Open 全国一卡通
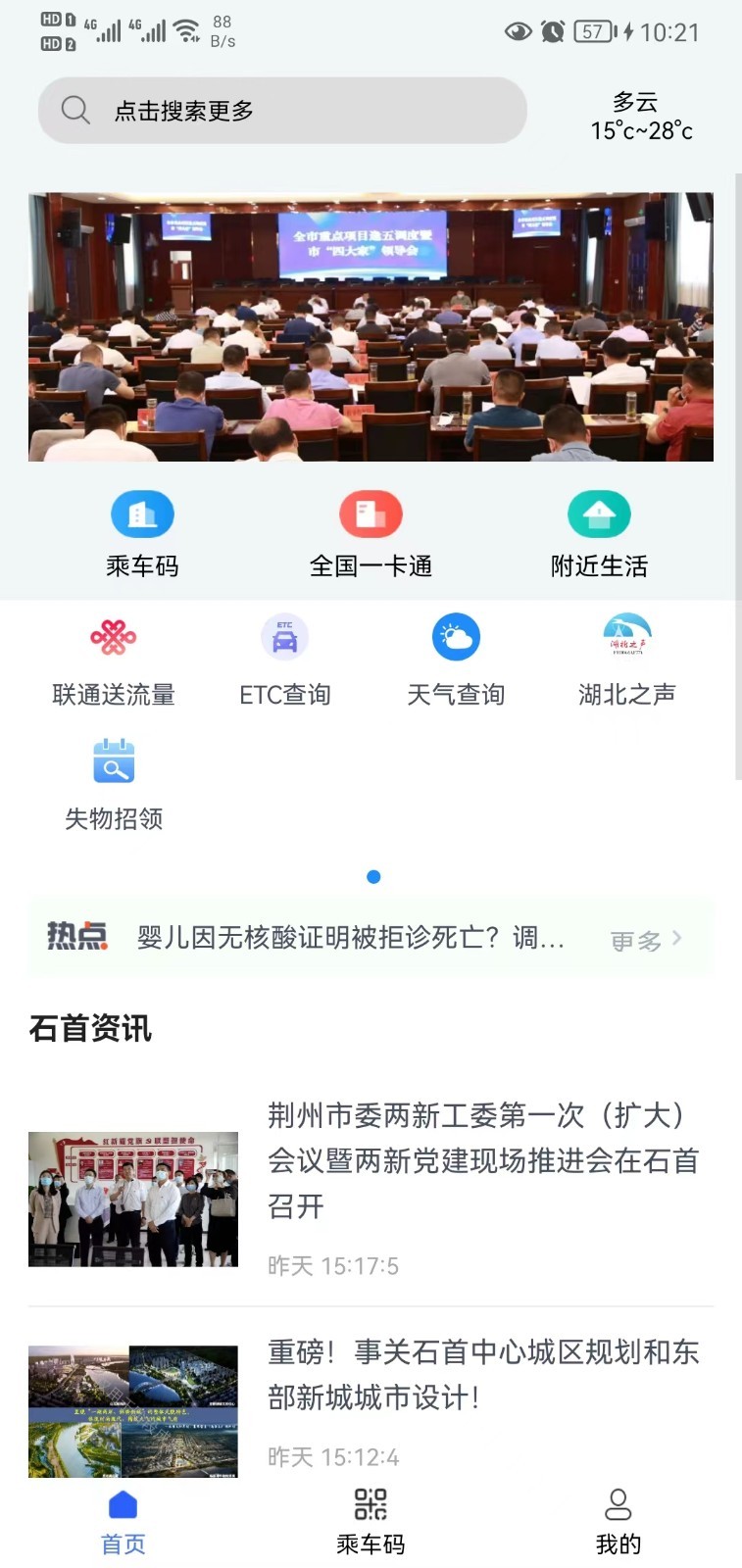The height and width of the screenshot is (1568, 742). [371, 515]
